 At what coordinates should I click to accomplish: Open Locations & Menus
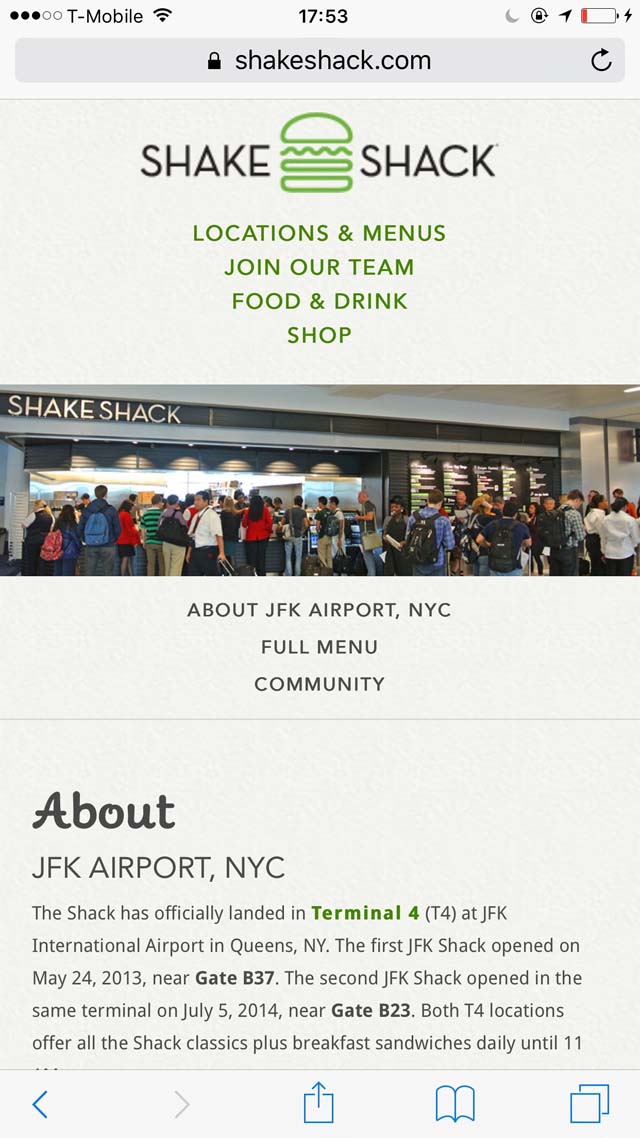(x=319, y=233)
